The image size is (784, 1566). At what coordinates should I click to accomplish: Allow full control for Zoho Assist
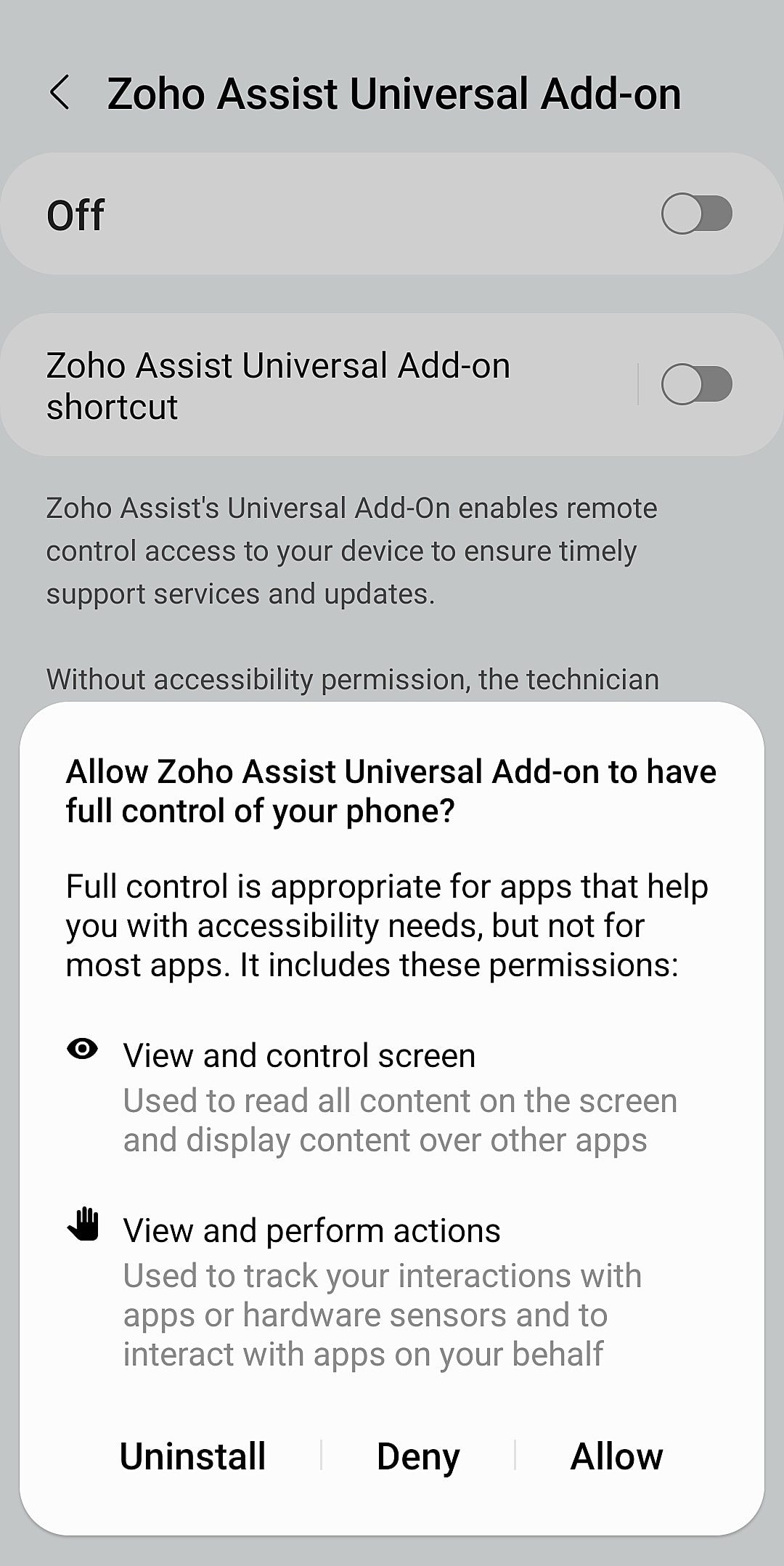coord(616,1456)
